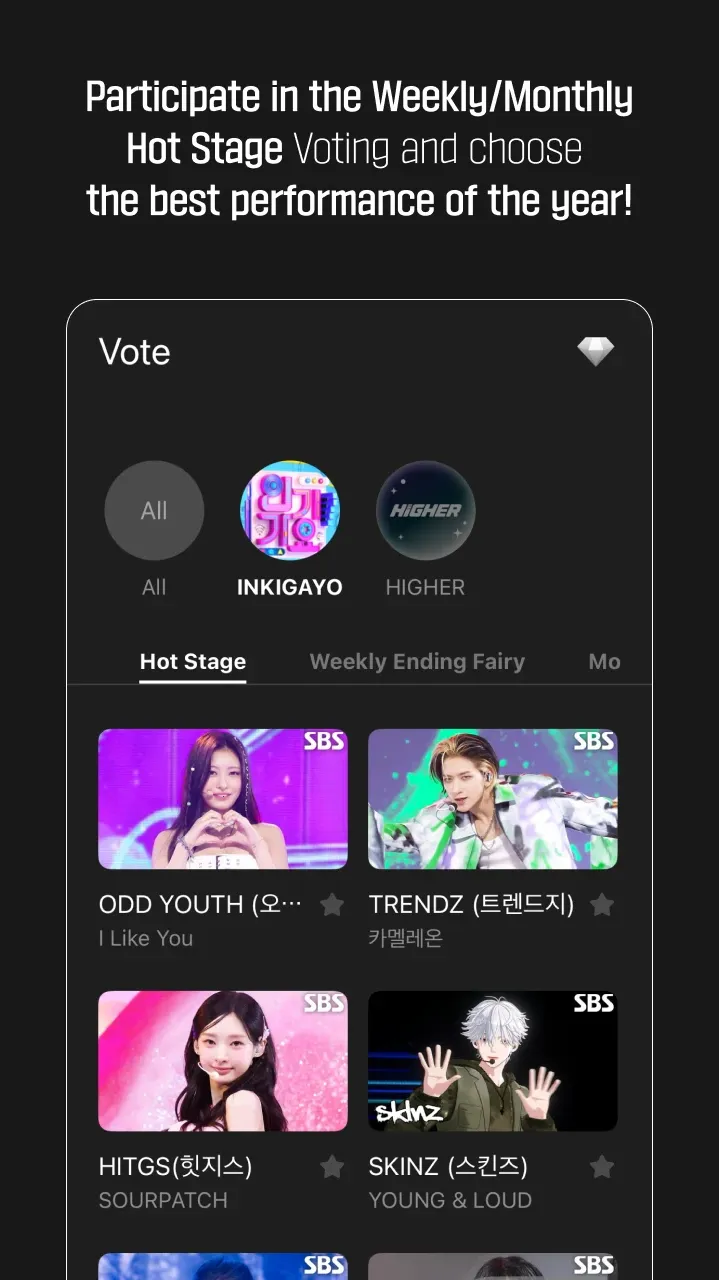Favorite the ODD YOUTH performance star
Image resolution: width=720 pixels, height=1280 pixels.
[331, 904]
